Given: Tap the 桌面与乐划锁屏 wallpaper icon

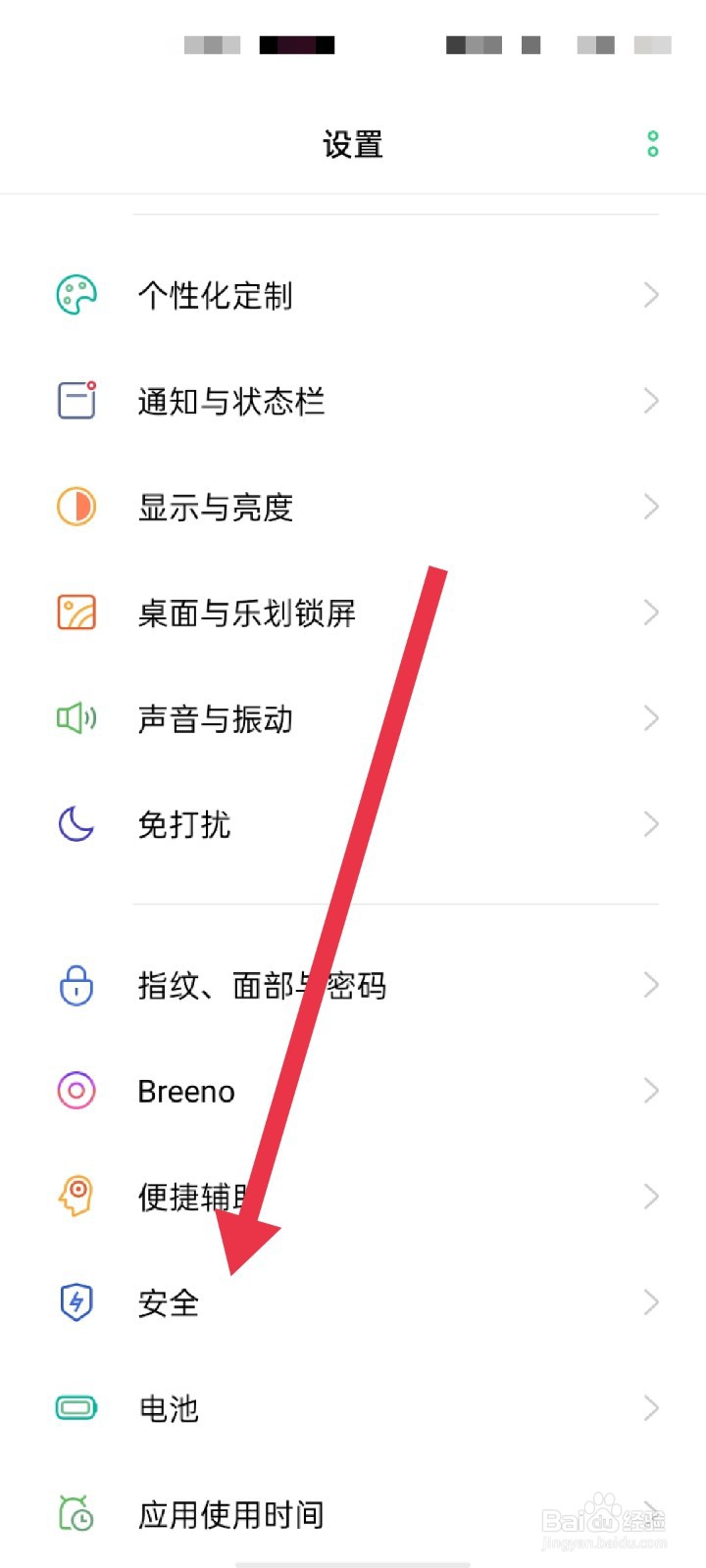Looking at the screenshot, I should [76, 612].
